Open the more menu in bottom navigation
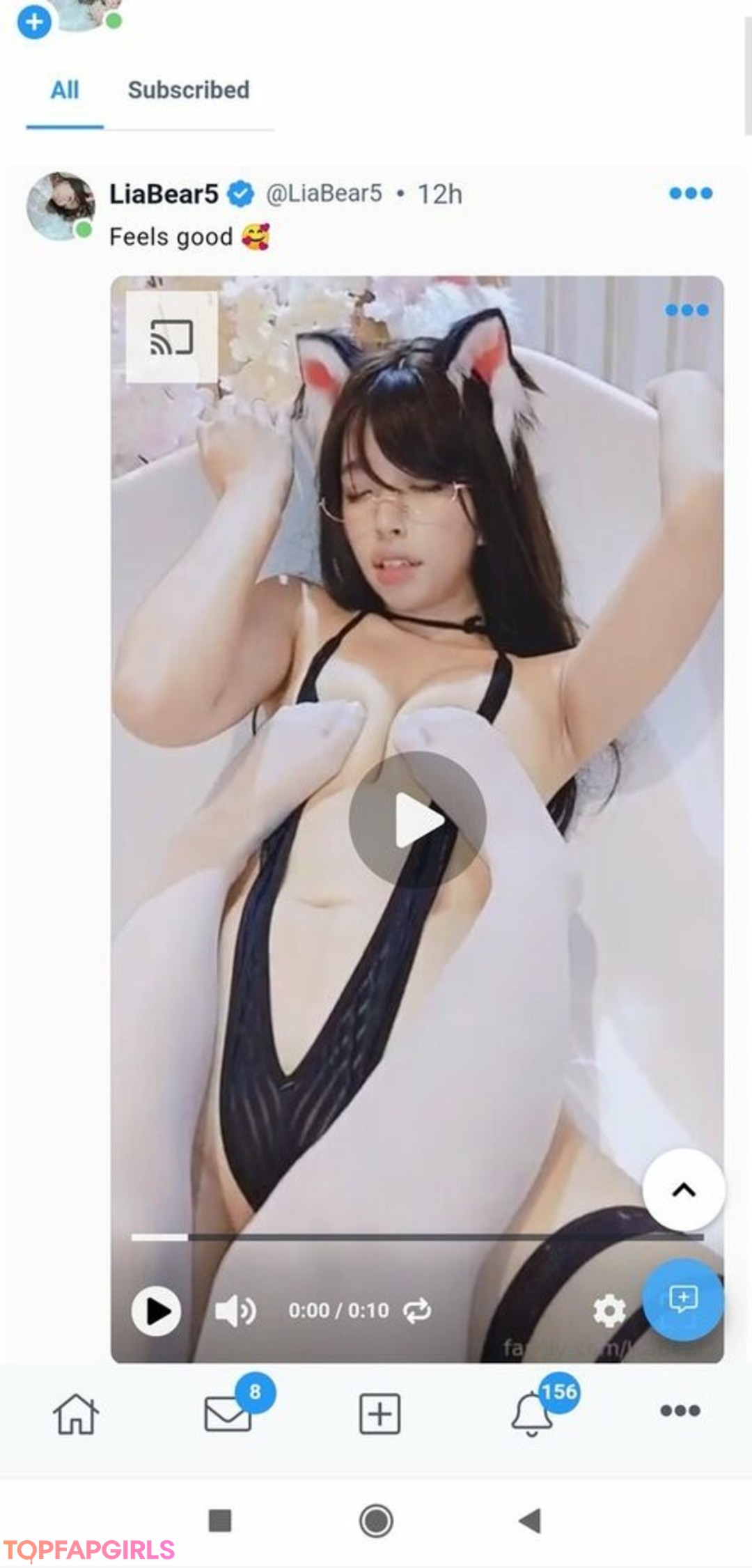Image resolution: width=752 pixels, height=1568 pixels. [680, 1411]
